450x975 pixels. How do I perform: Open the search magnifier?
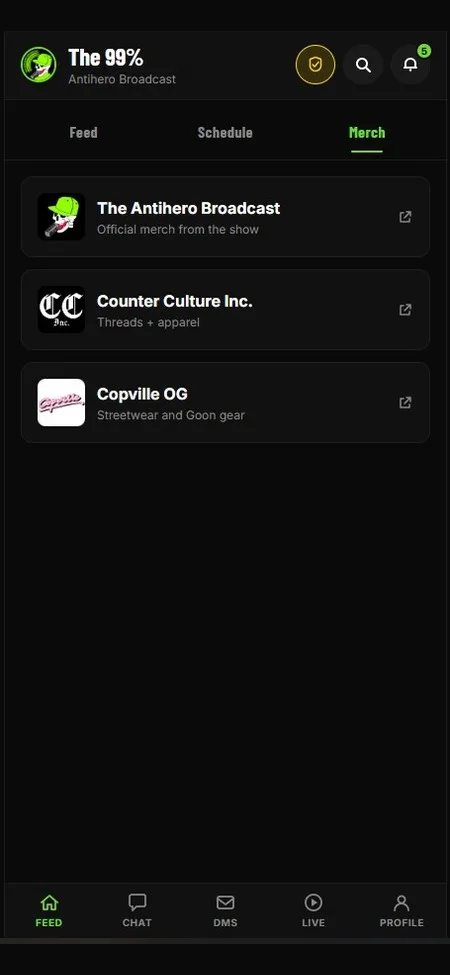tap(363, 65)
